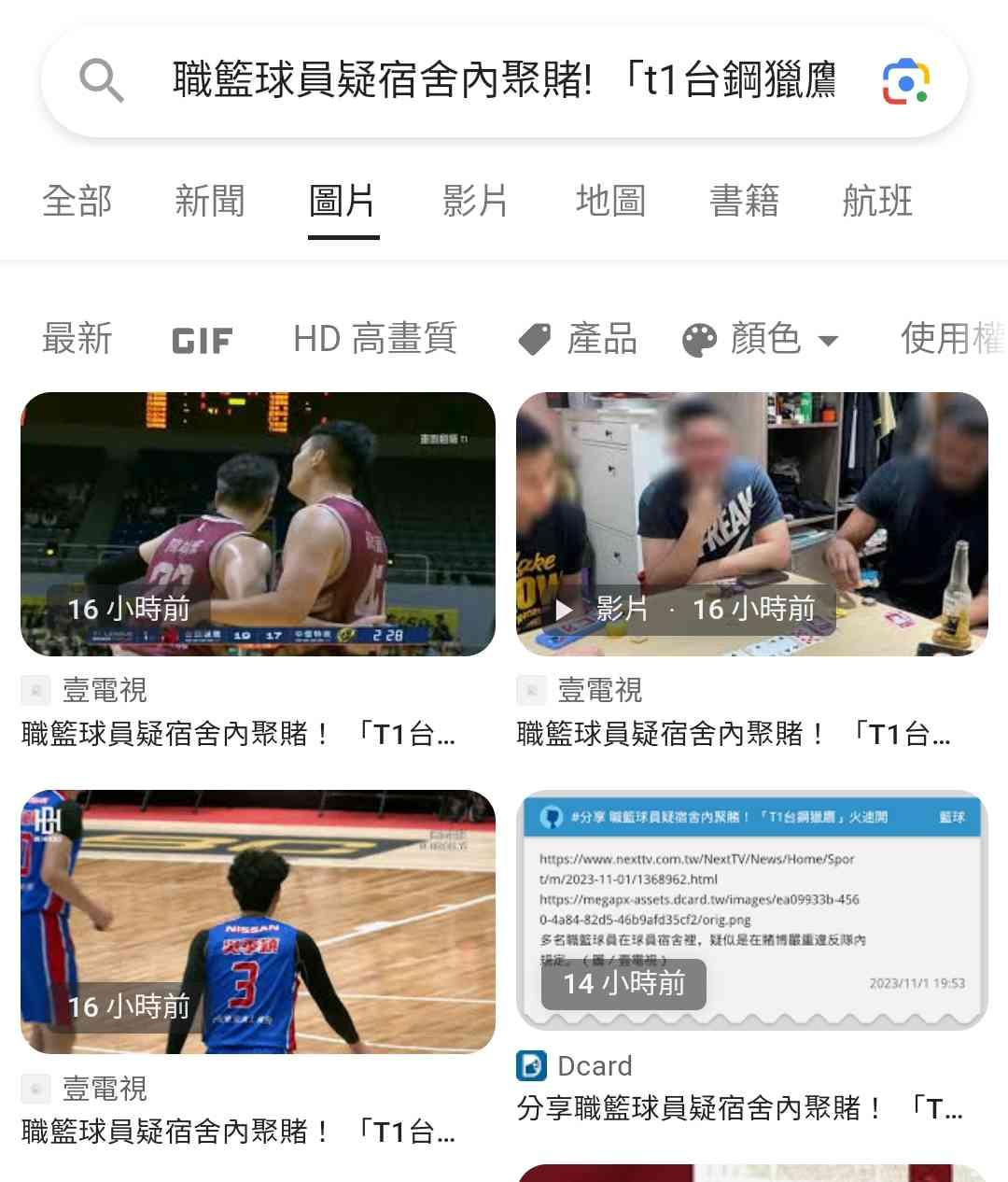Switch to the 新聞 tab
The width and height of the screenshot is (1008, 1182).
click(x=210, y=201)
